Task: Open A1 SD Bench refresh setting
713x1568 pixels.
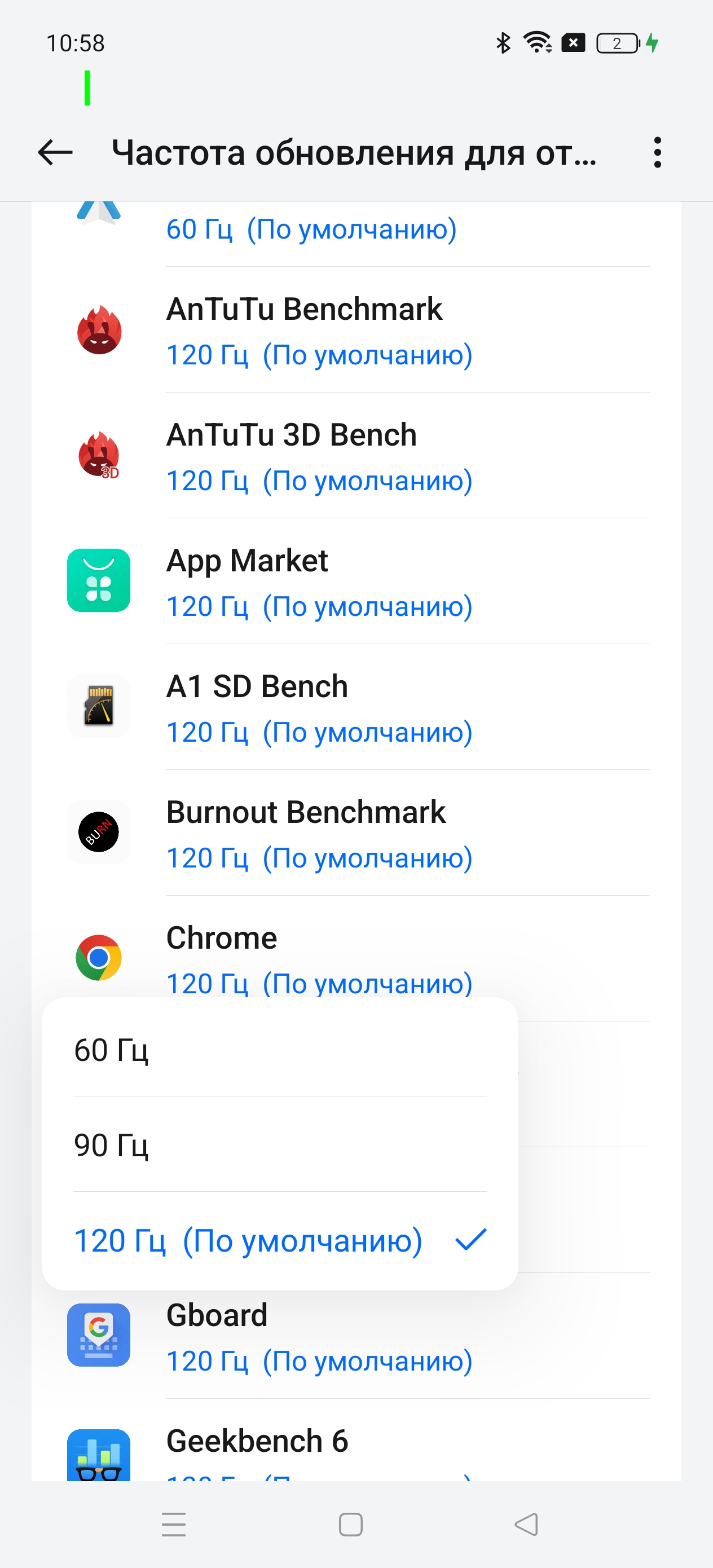Action: 356,707
